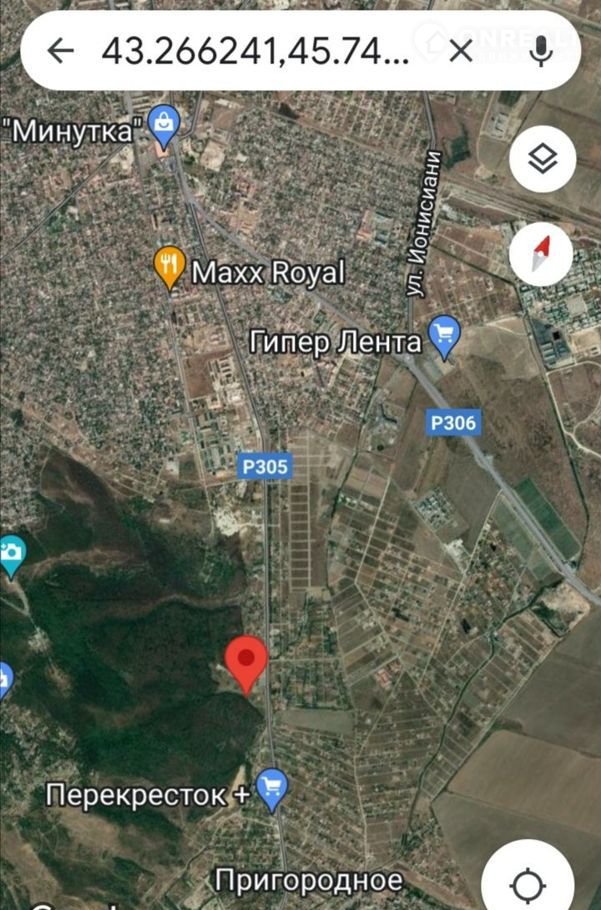The width and height of the screenshot is (601, 910).
Task: Go back from the coordinates search
Action: pyautogui.click(x=62, y=51)
